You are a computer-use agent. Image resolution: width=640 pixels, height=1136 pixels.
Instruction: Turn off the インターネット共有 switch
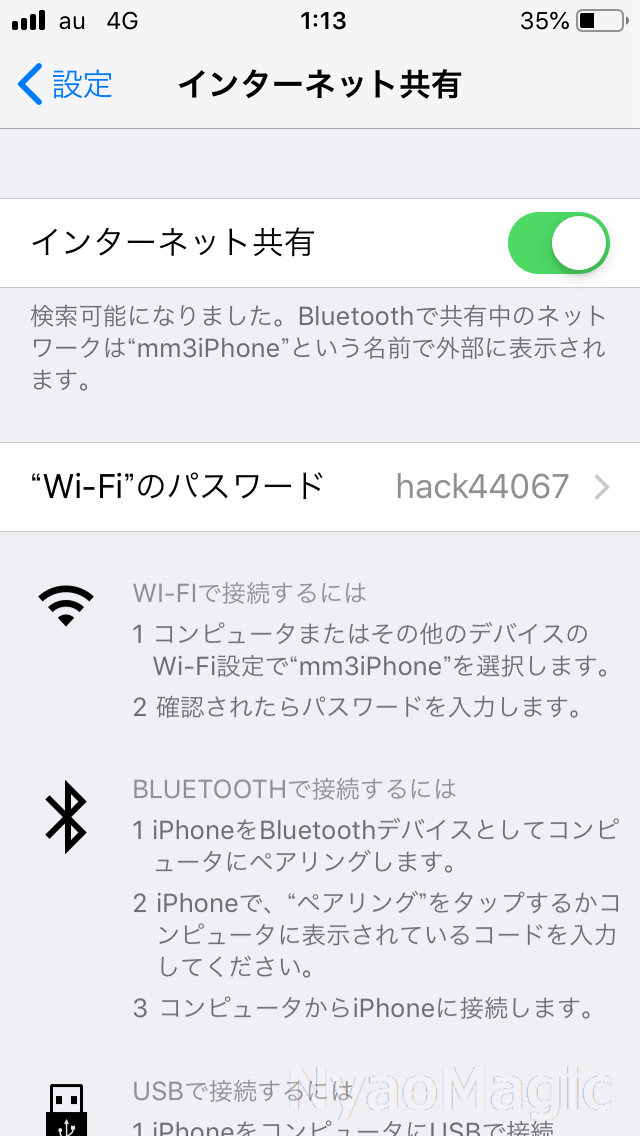[x=558, y=243]
